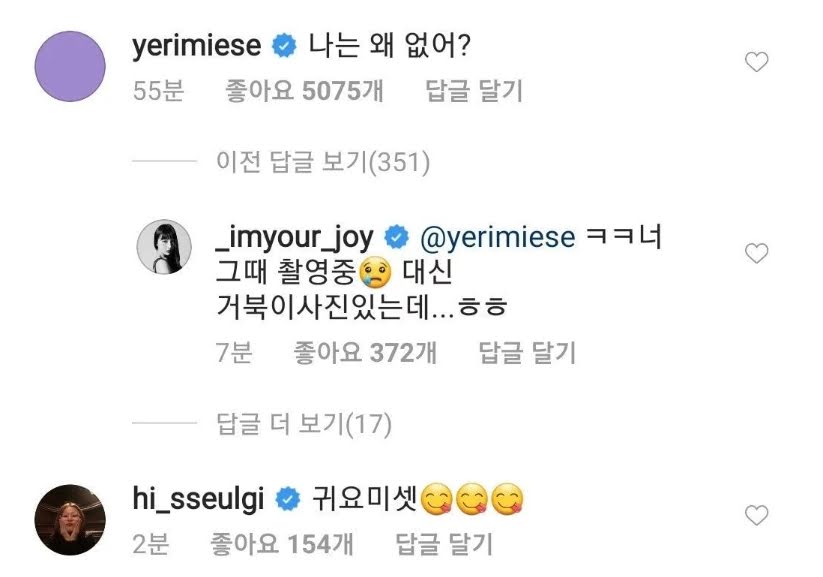
Task: Like _imyour_joy's reply with the heart
Action: [756, 253]
